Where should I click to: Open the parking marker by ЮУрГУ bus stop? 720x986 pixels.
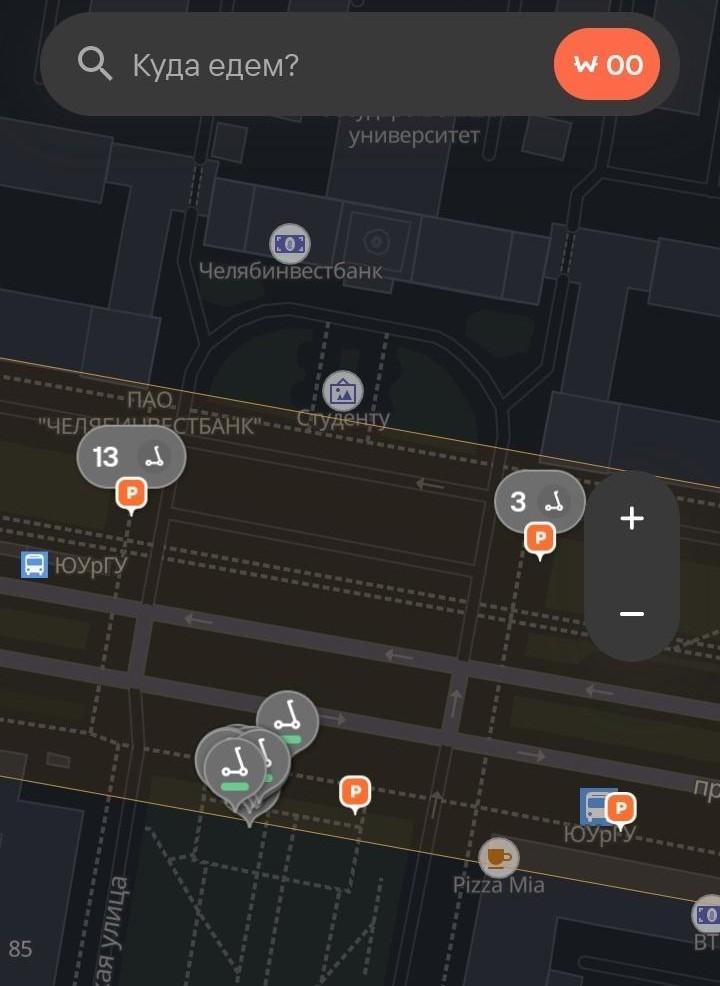(621, 807)
